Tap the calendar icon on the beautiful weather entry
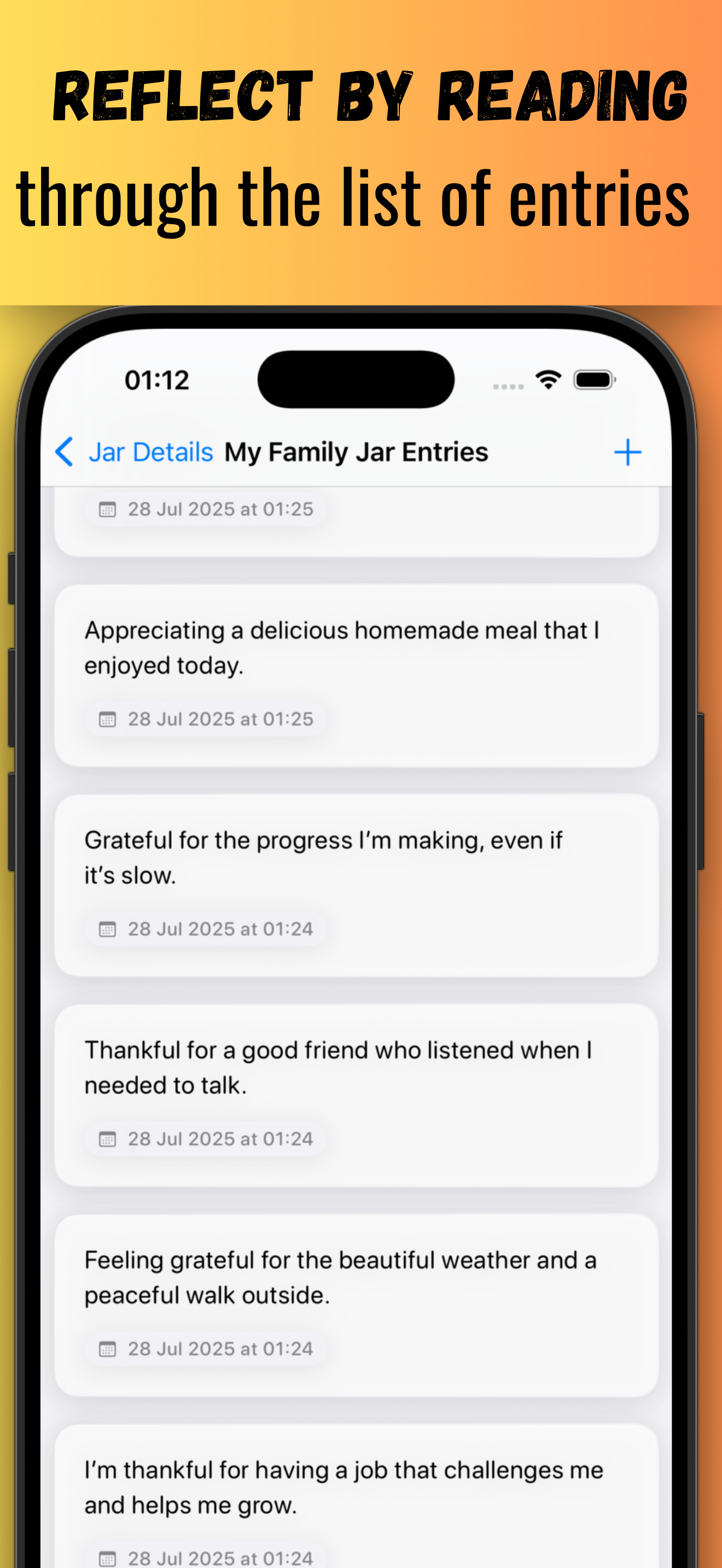The width and height of the screenshot is (722, 1568). pos(109,1348)
